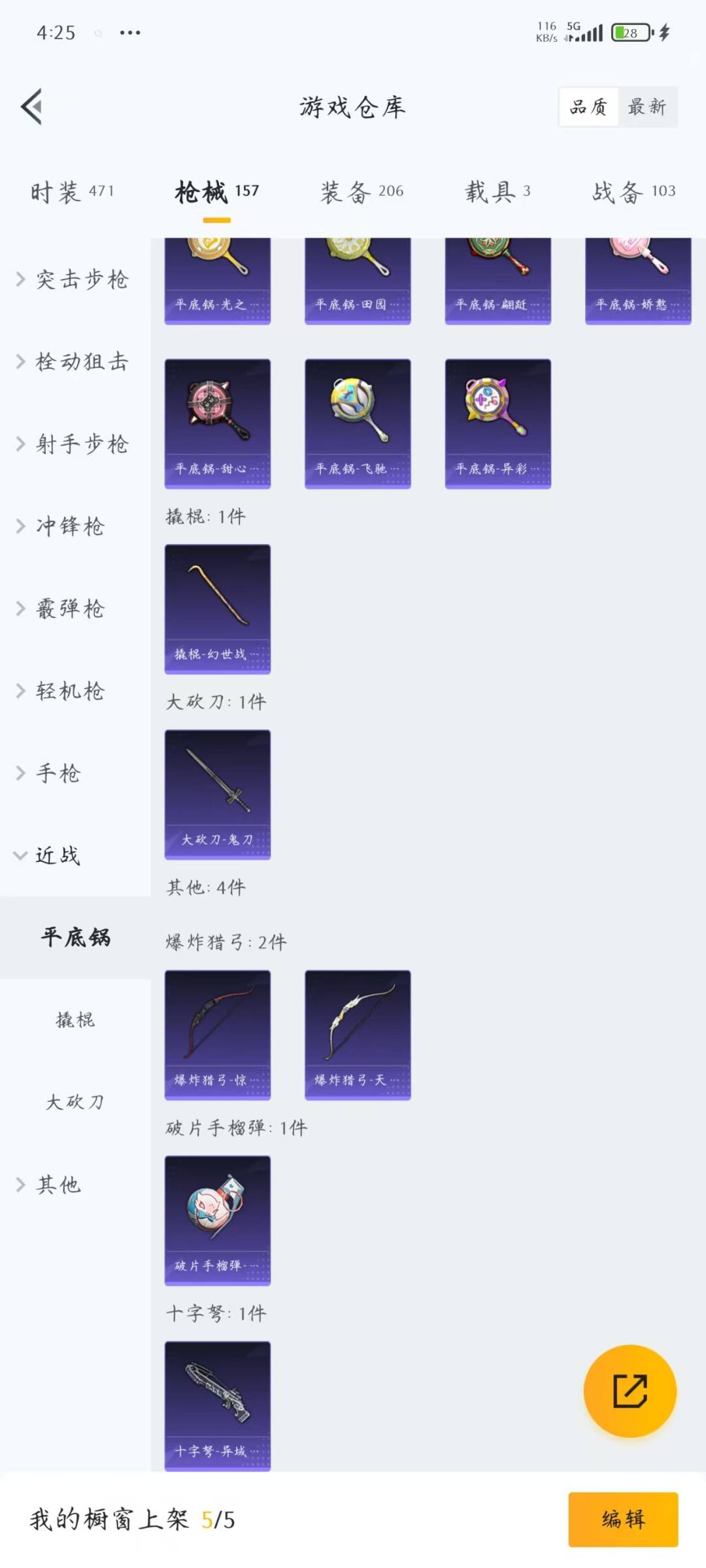Open the 平底锅-甜心 item card

(218, 423)
